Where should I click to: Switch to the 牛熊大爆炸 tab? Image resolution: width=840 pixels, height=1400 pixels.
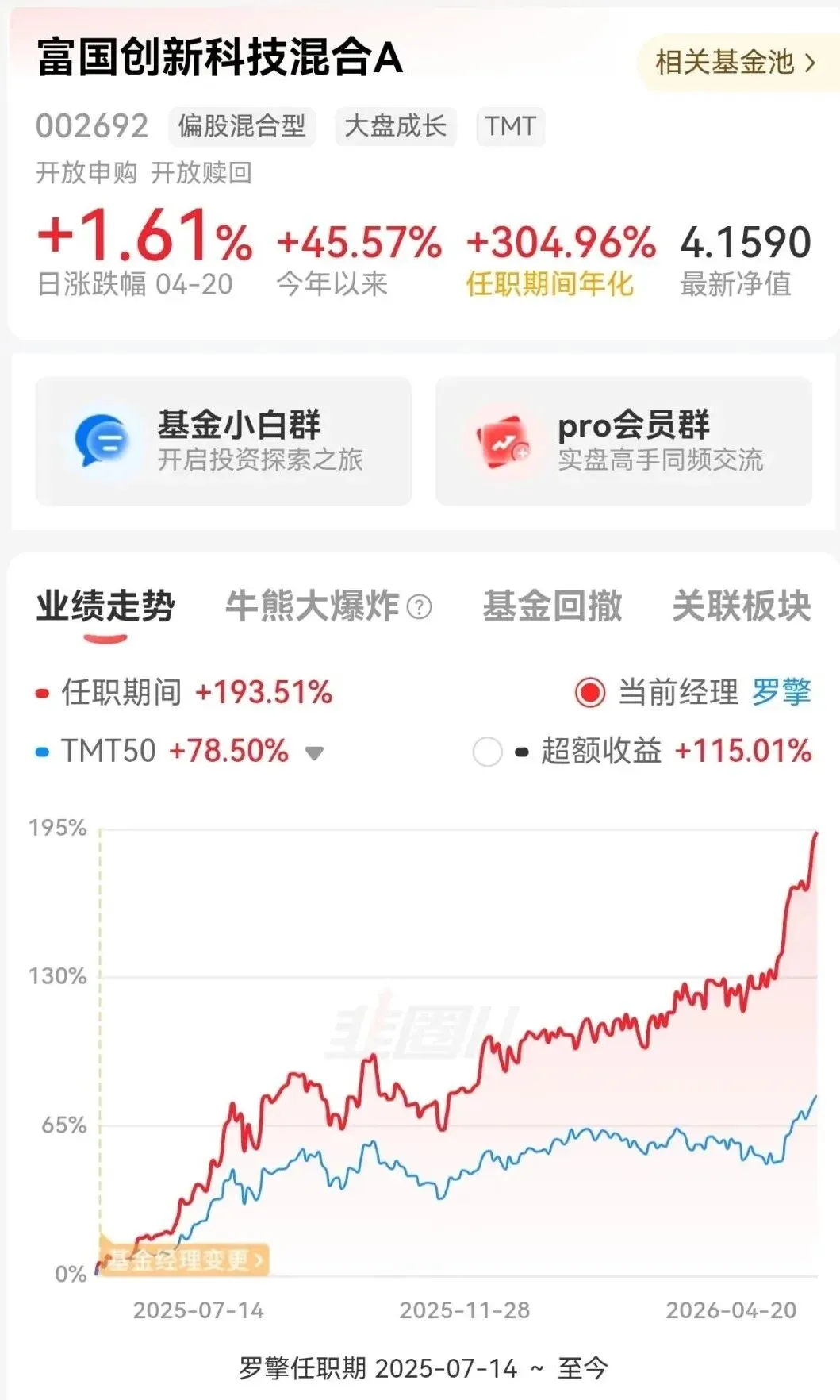313,607
